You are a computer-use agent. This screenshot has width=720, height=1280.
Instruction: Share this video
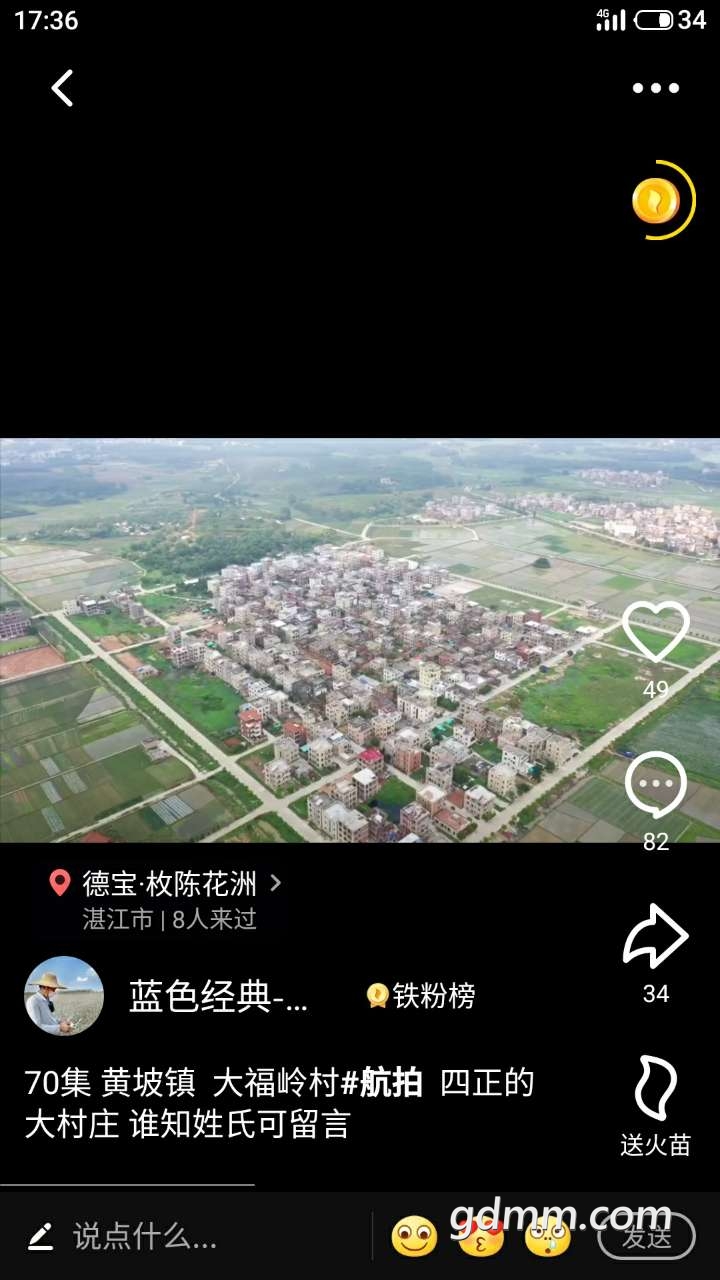(x=656, y=936)
